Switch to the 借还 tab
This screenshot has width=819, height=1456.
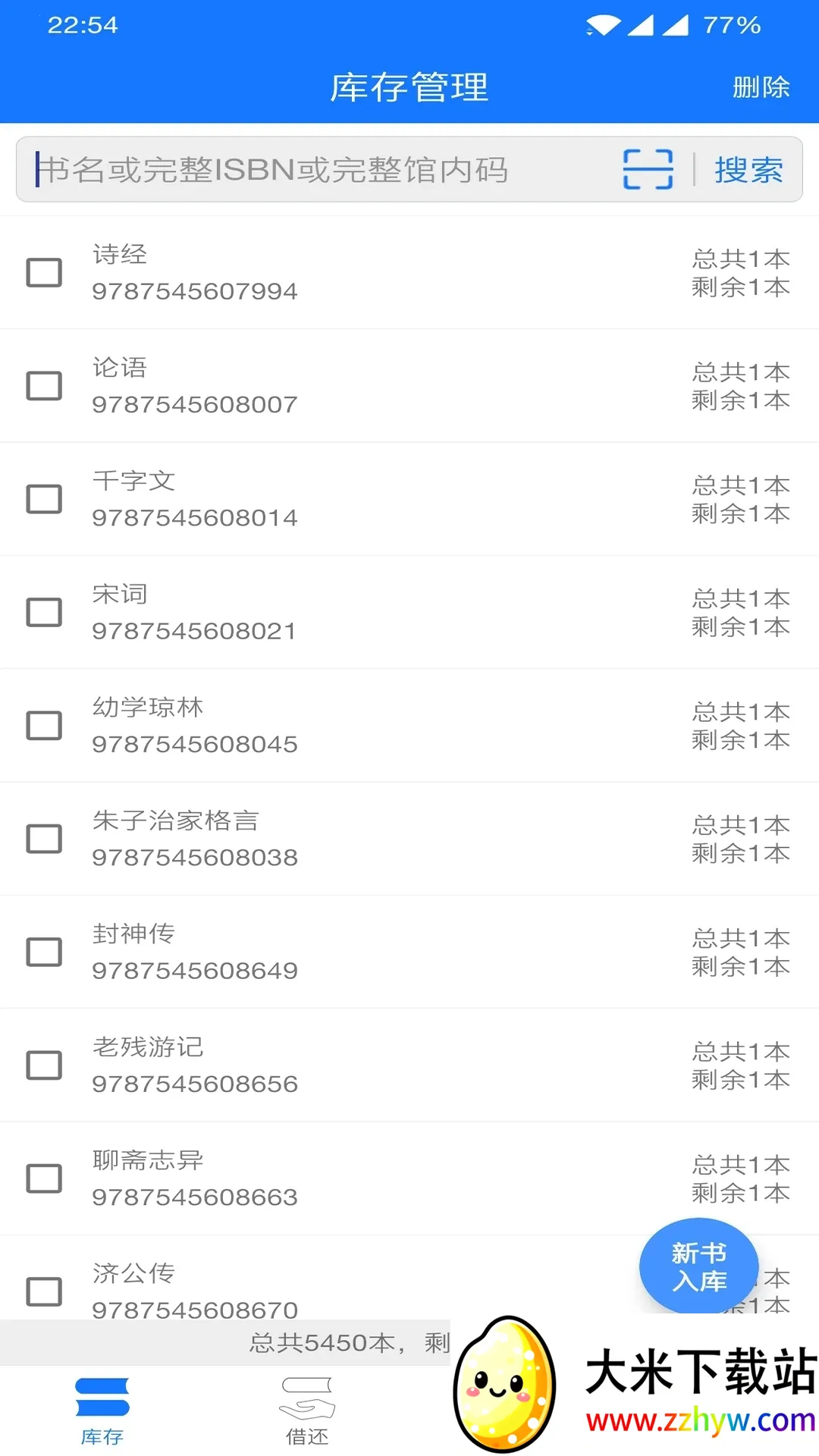pos(306,1407)
